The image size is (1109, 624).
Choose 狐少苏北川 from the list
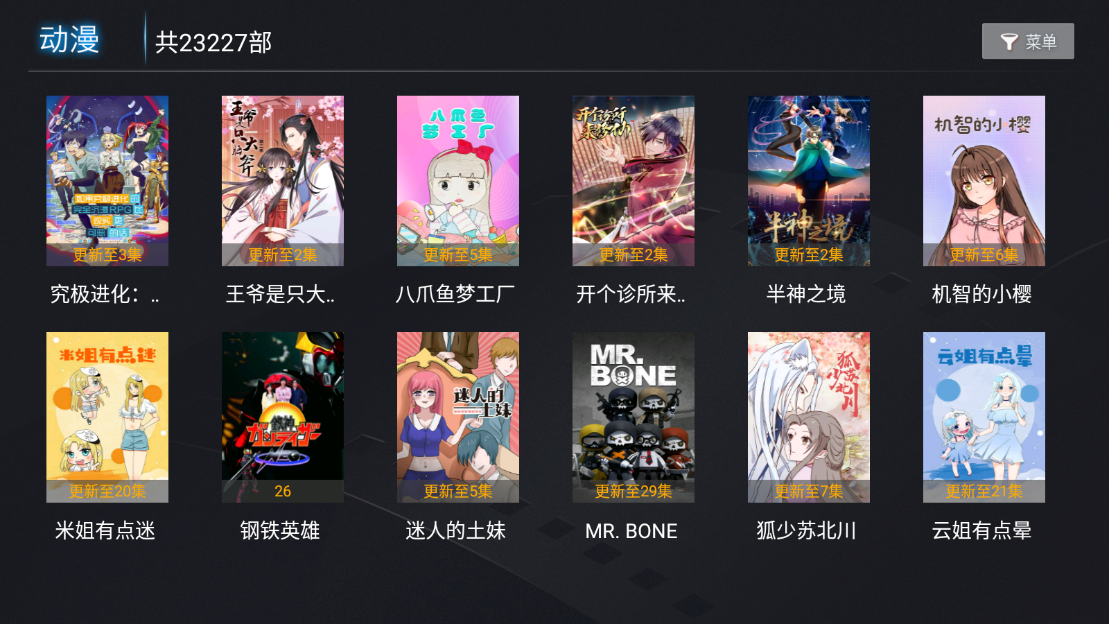[x=809, y=417]
